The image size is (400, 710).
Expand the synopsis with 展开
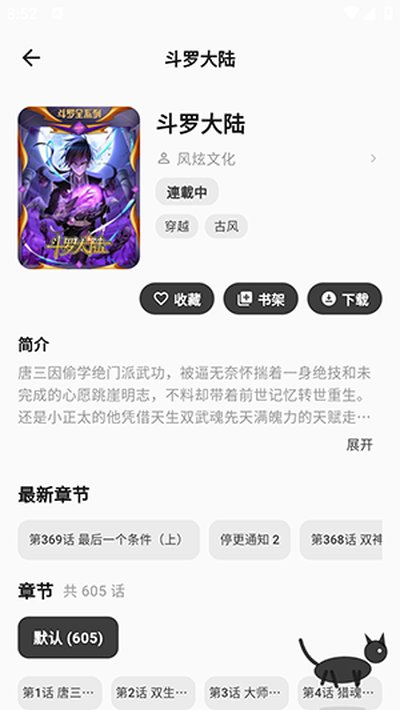click(x=359, y=445)
